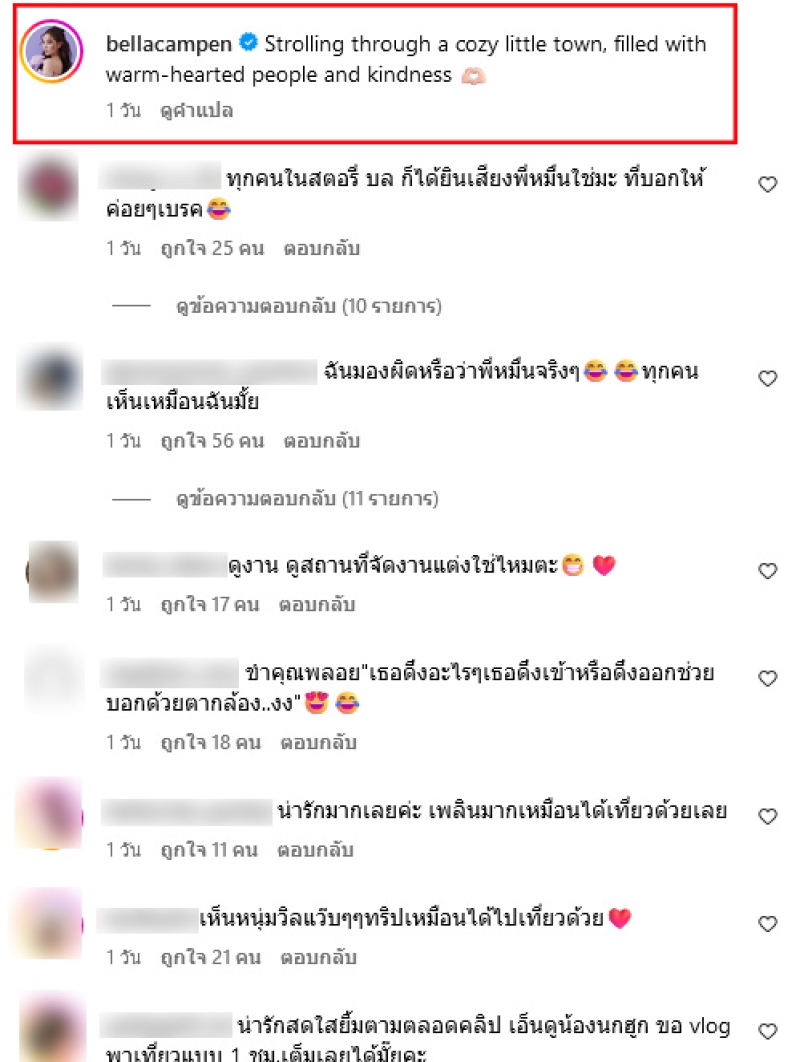Tap ดูคำแปล to see translation
The width and height of the screenshot is (800, 1062).
[x=196, y=111]
